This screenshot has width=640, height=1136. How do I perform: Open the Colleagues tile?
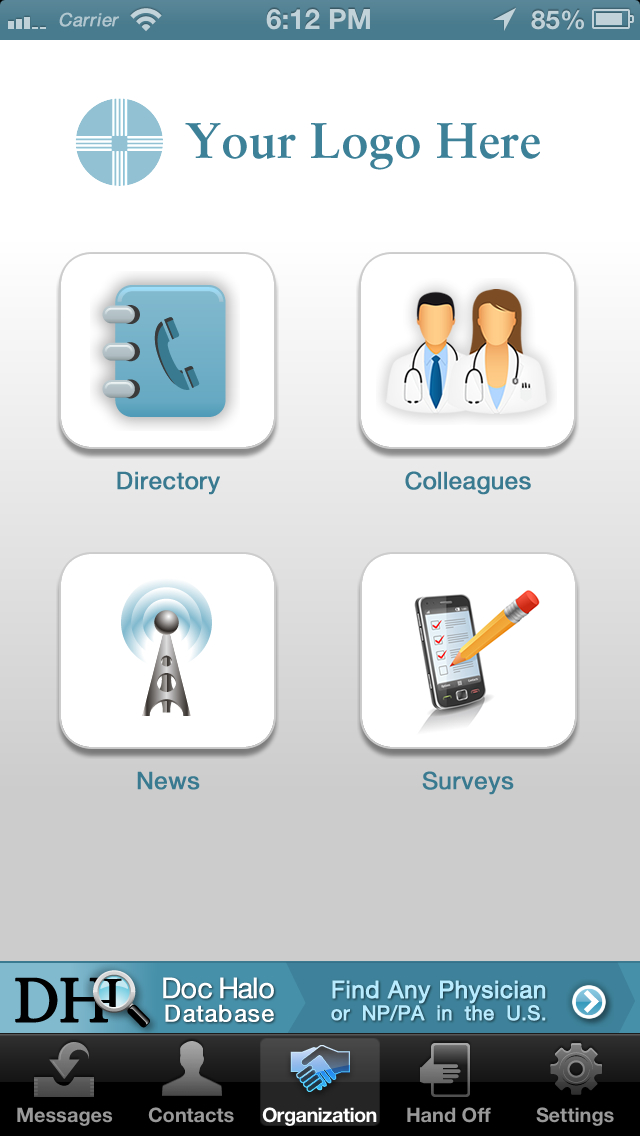tap(467, 350)
